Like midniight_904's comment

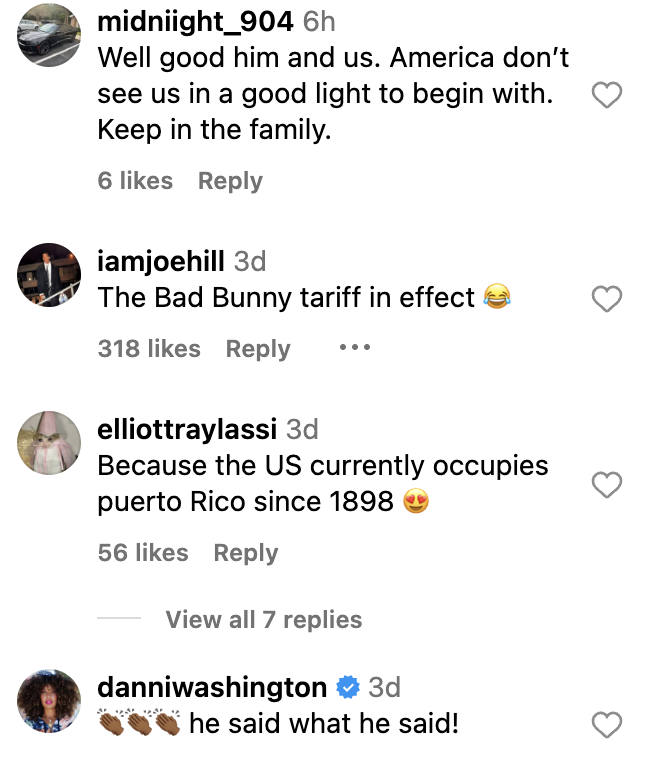607,95
